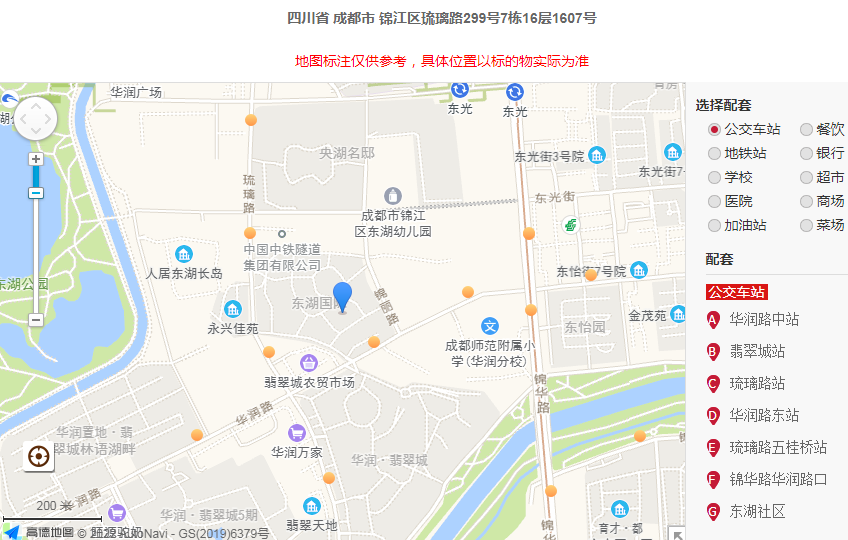Pick the 商场 radio button
Image resolution: width=848 pixels, height=540 pixels.
pos(806,201)
